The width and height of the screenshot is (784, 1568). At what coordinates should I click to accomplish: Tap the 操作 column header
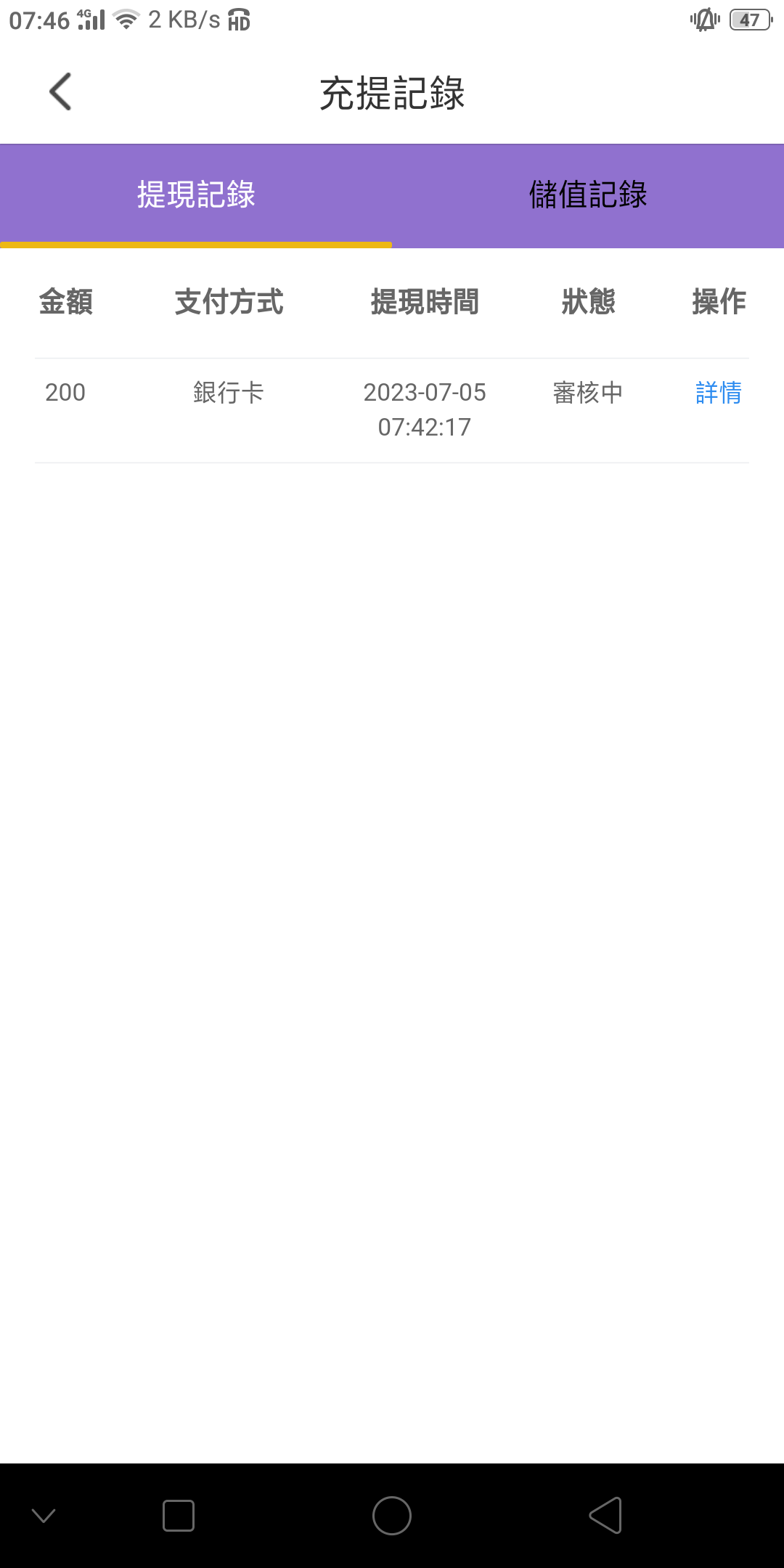click(x=719, y=303)
